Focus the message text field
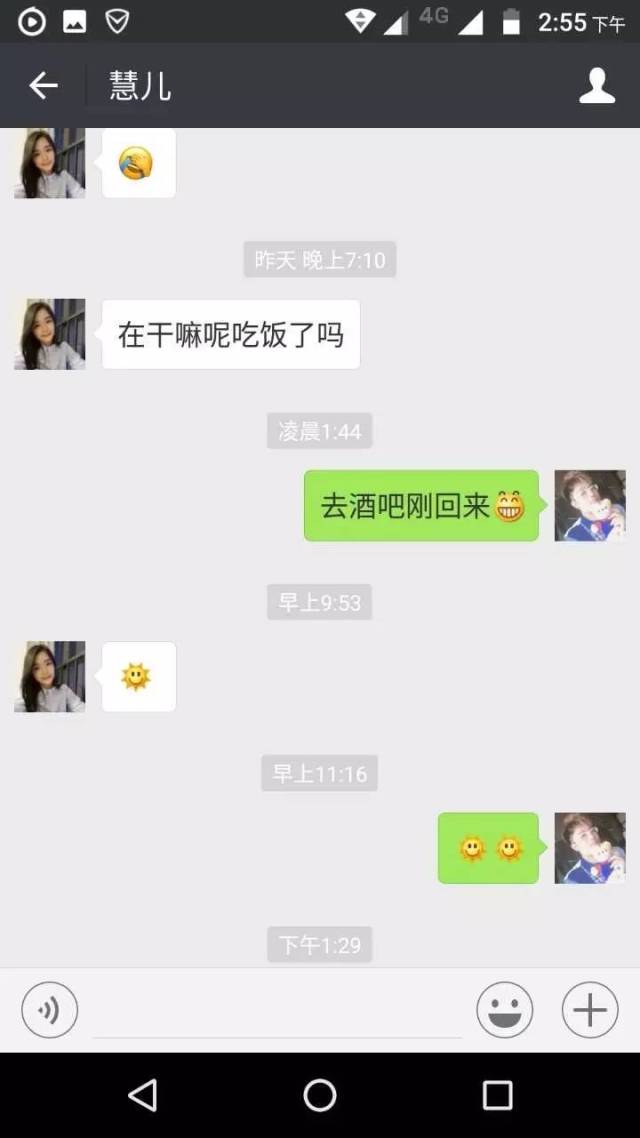 click(277, 1010)
